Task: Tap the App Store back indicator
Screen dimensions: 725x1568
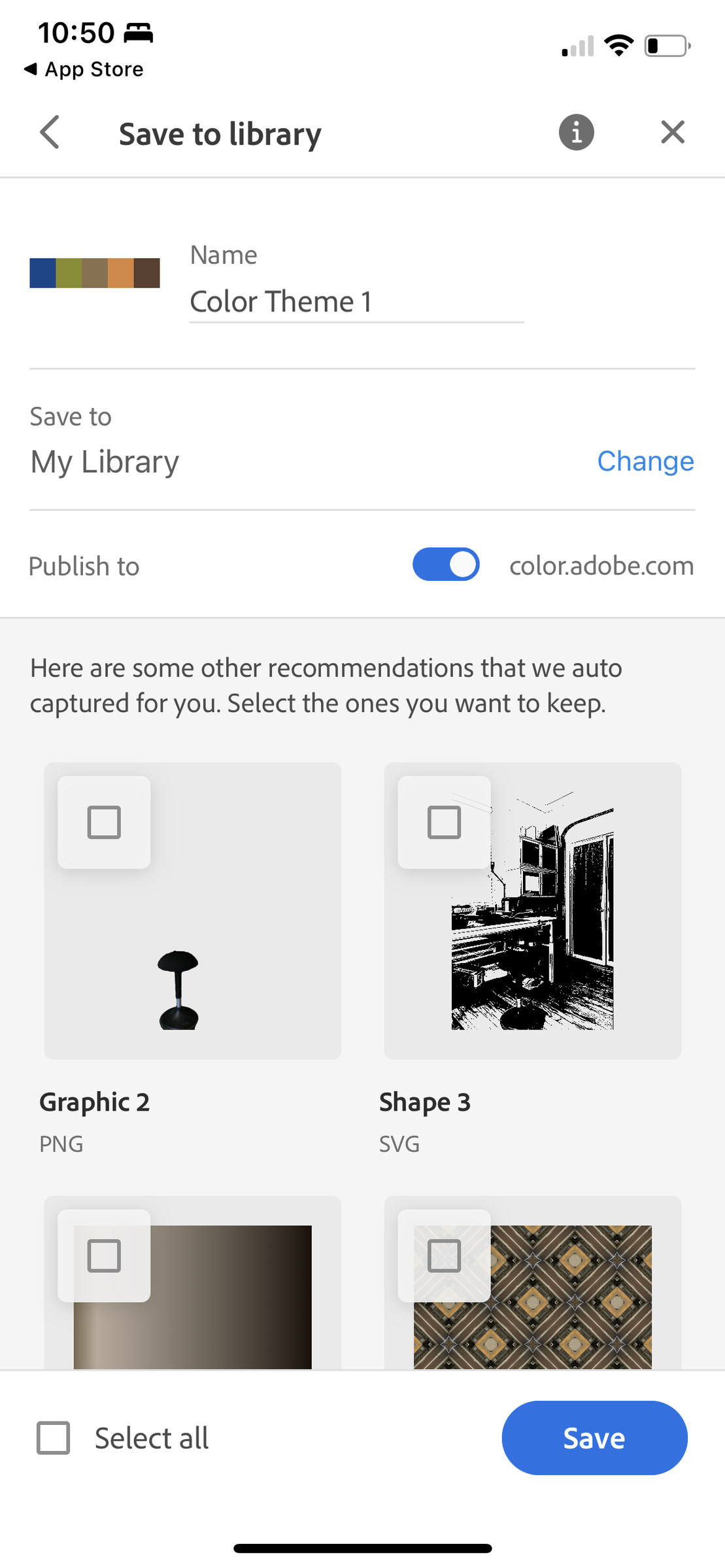Action: 84,69
